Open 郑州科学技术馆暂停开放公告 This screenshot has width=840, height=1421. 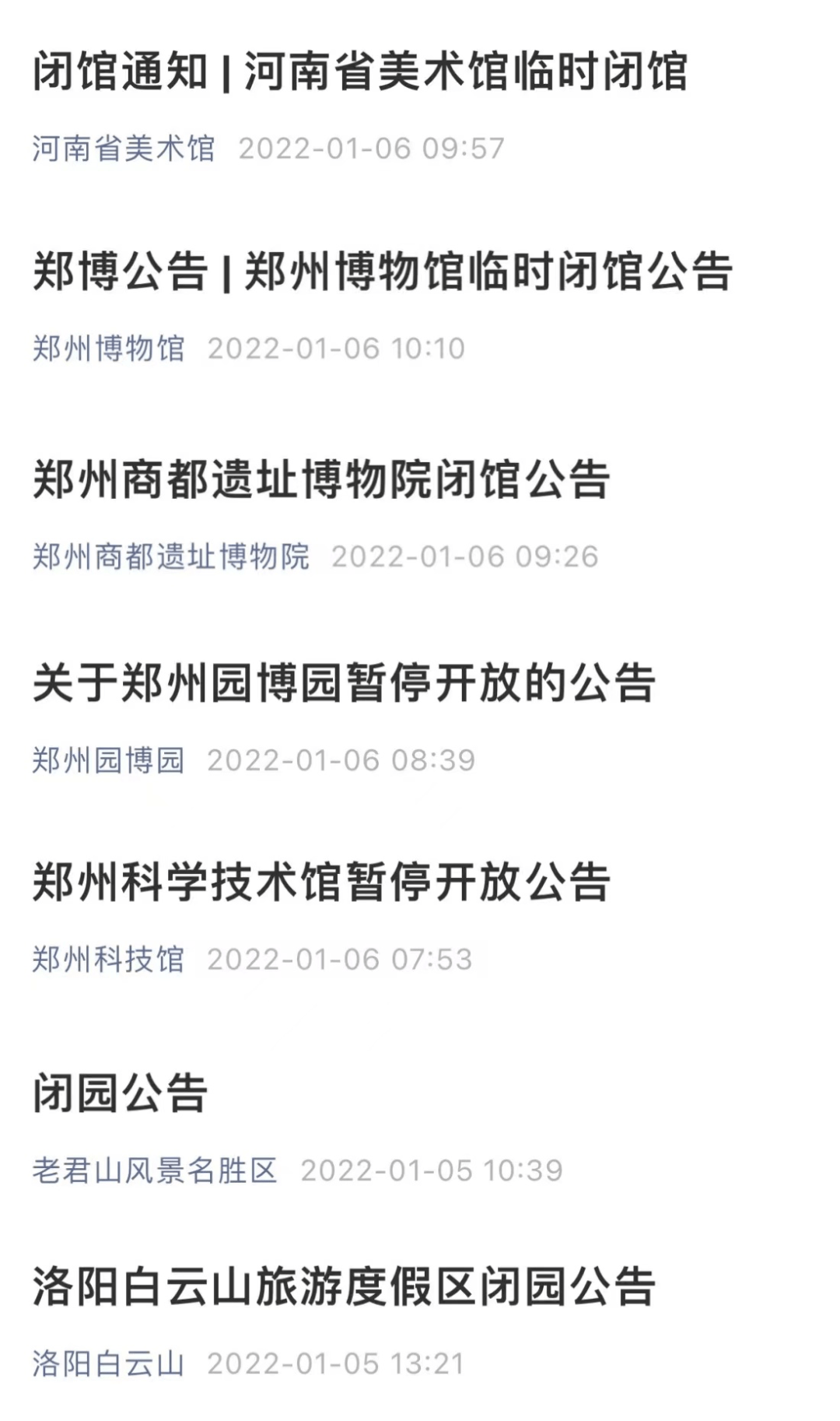pos(320,882)
